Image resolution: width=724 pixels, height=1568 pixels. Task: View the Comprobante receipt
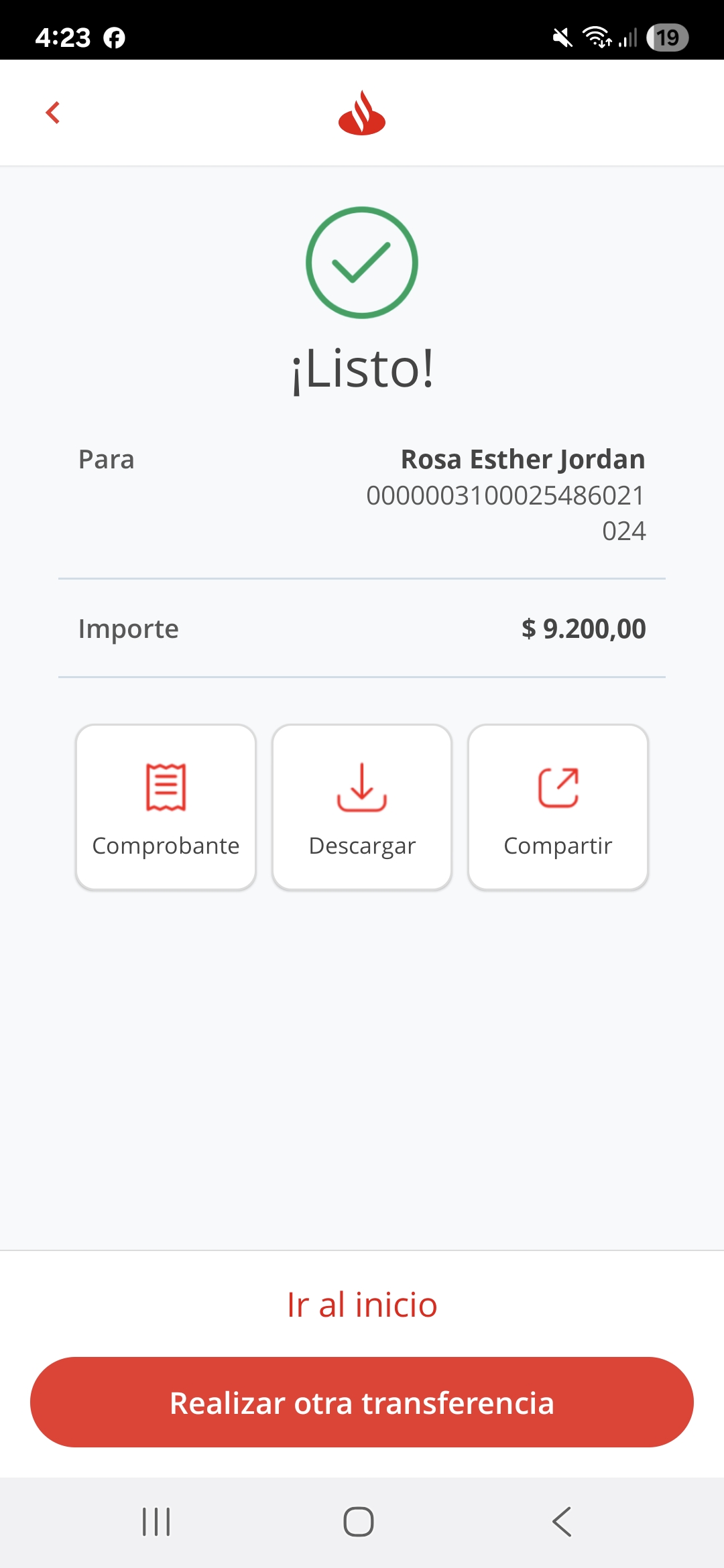[166, 807]
